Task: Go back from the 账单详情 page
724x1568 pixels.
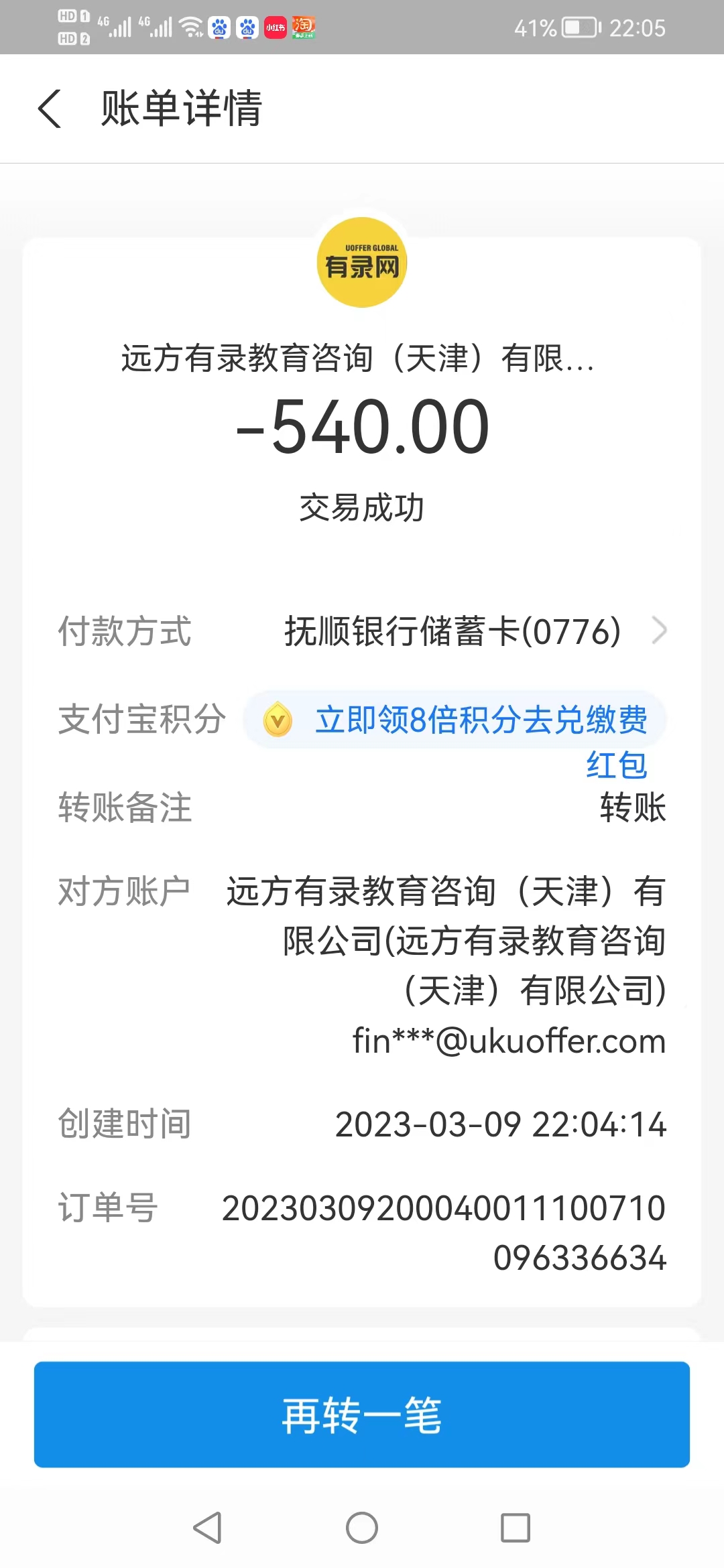Action: 50,109
